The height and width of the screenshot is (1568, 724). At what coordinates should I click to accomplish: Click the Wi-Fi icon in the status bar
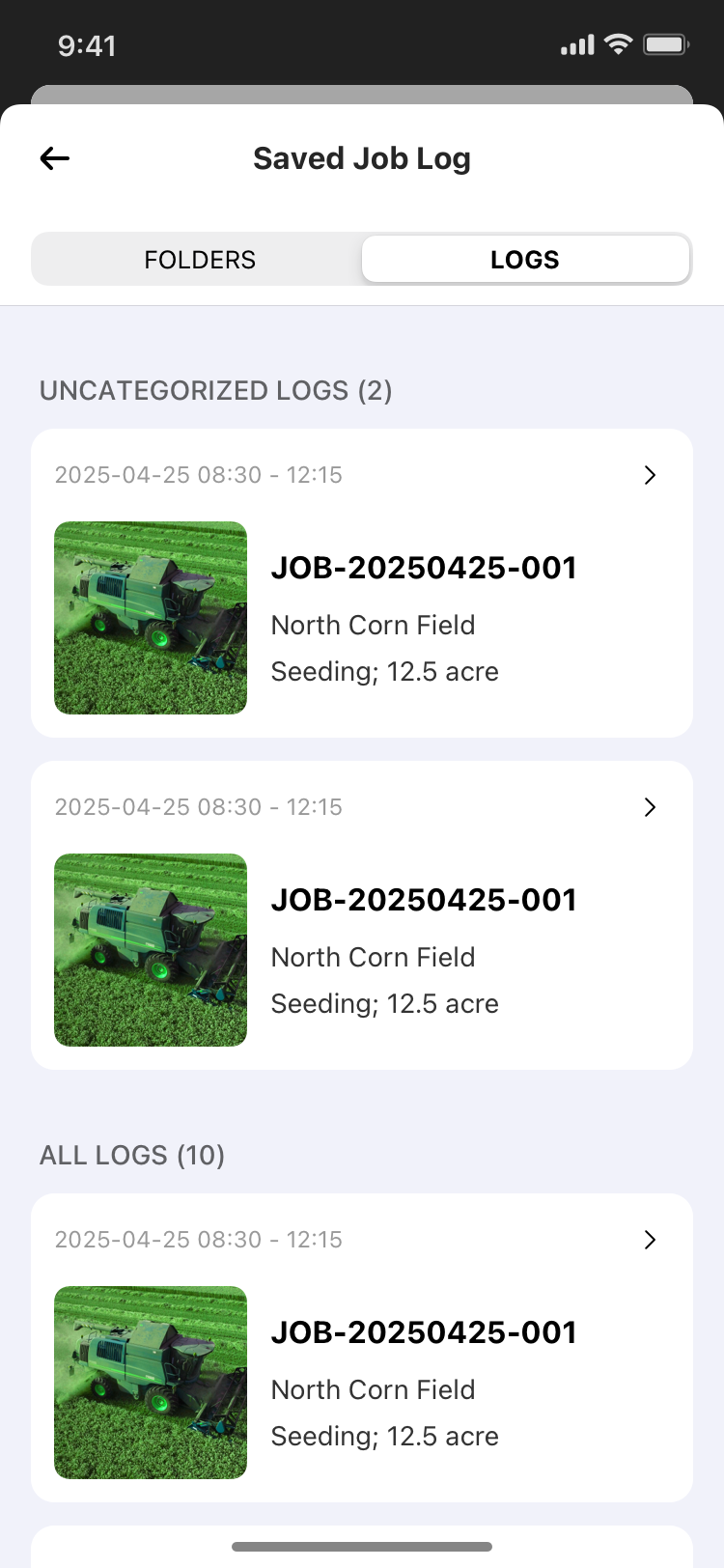618,43
